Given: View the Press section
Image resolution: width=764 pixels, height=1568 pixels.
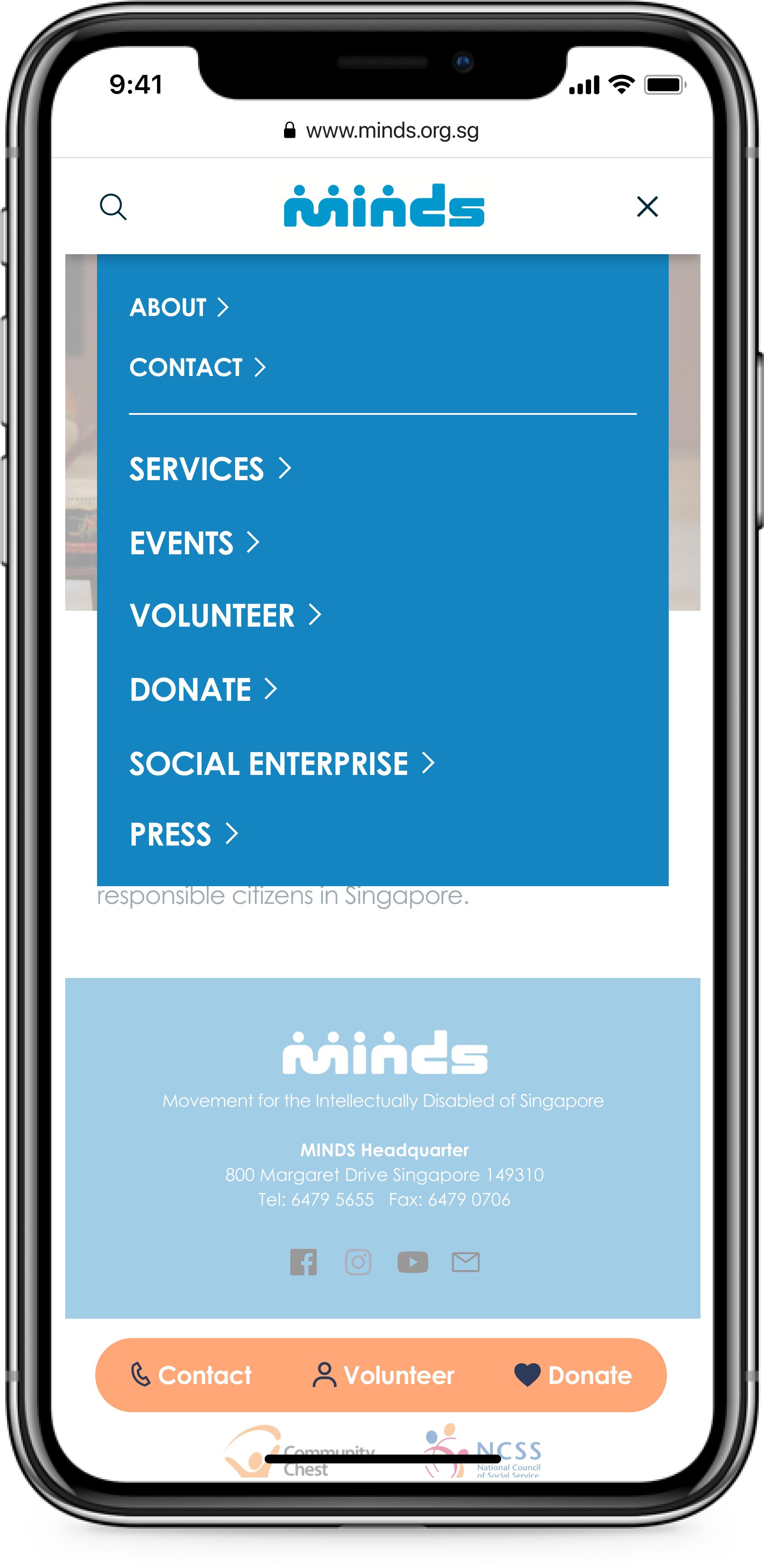Looking at the screenshot, I should click(x=184, y=834).
